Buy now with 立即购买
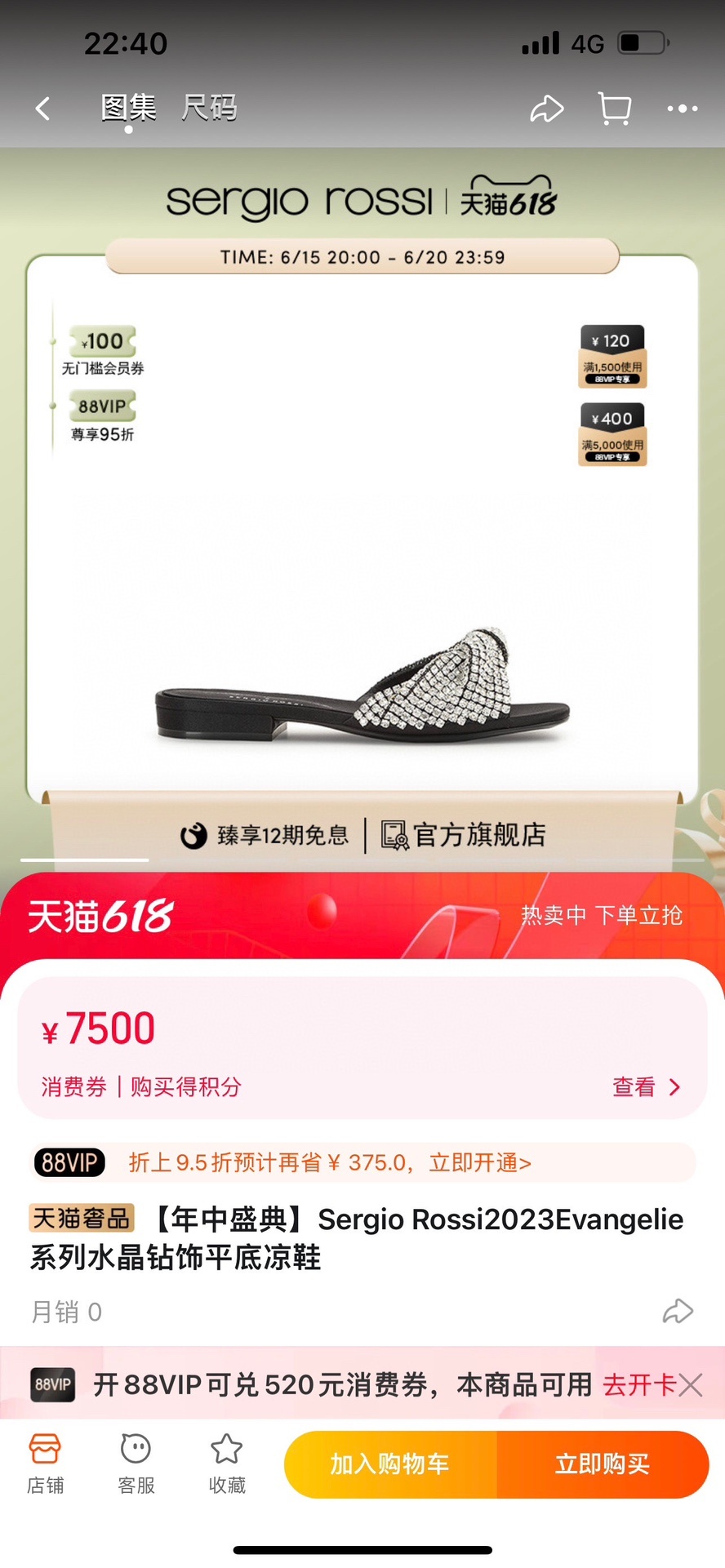Screen dimensions: 725x1568 (603, 1464)
